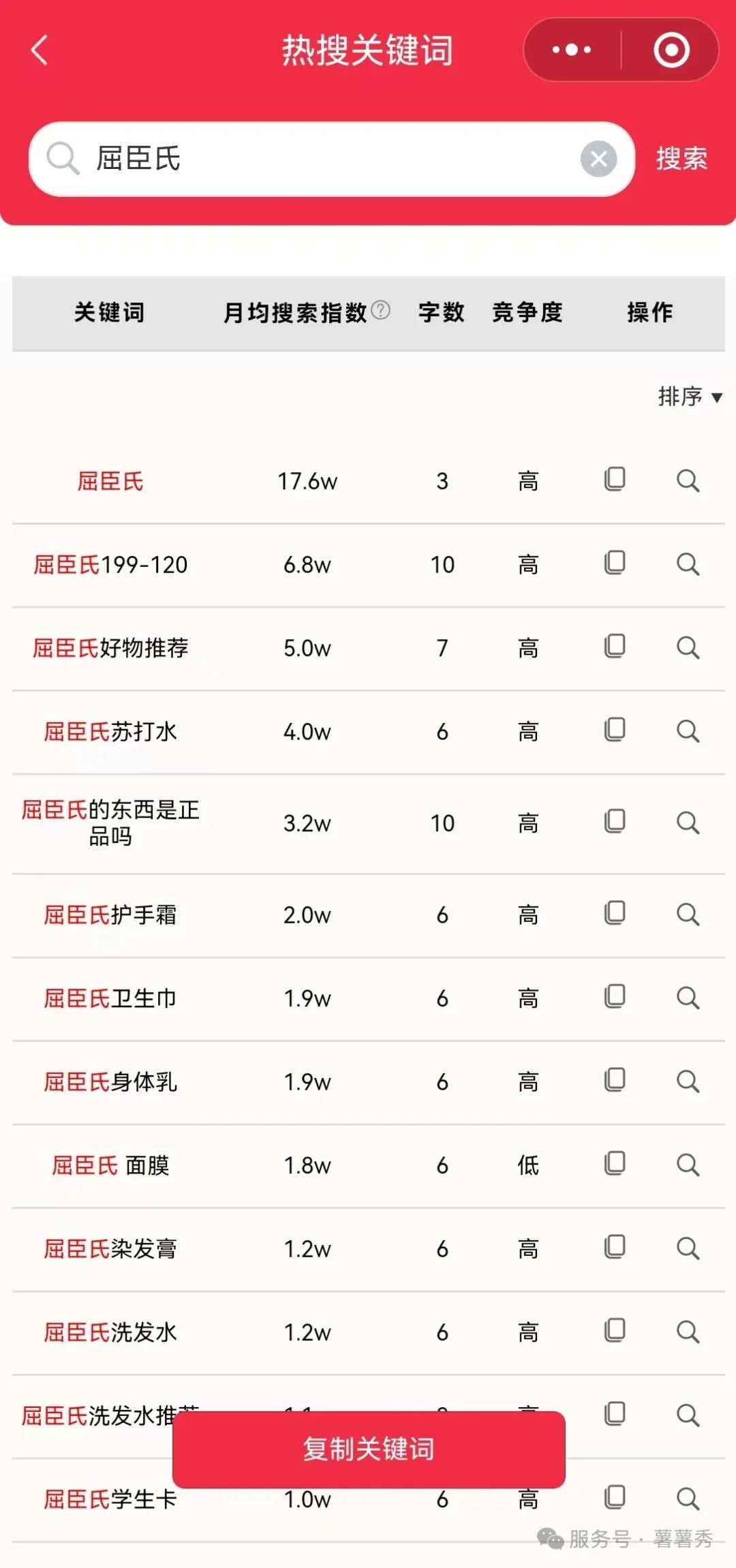This screenshot has height=1568, width=736.
Task: Tap the 搜索 button
Action: point(681,159)
